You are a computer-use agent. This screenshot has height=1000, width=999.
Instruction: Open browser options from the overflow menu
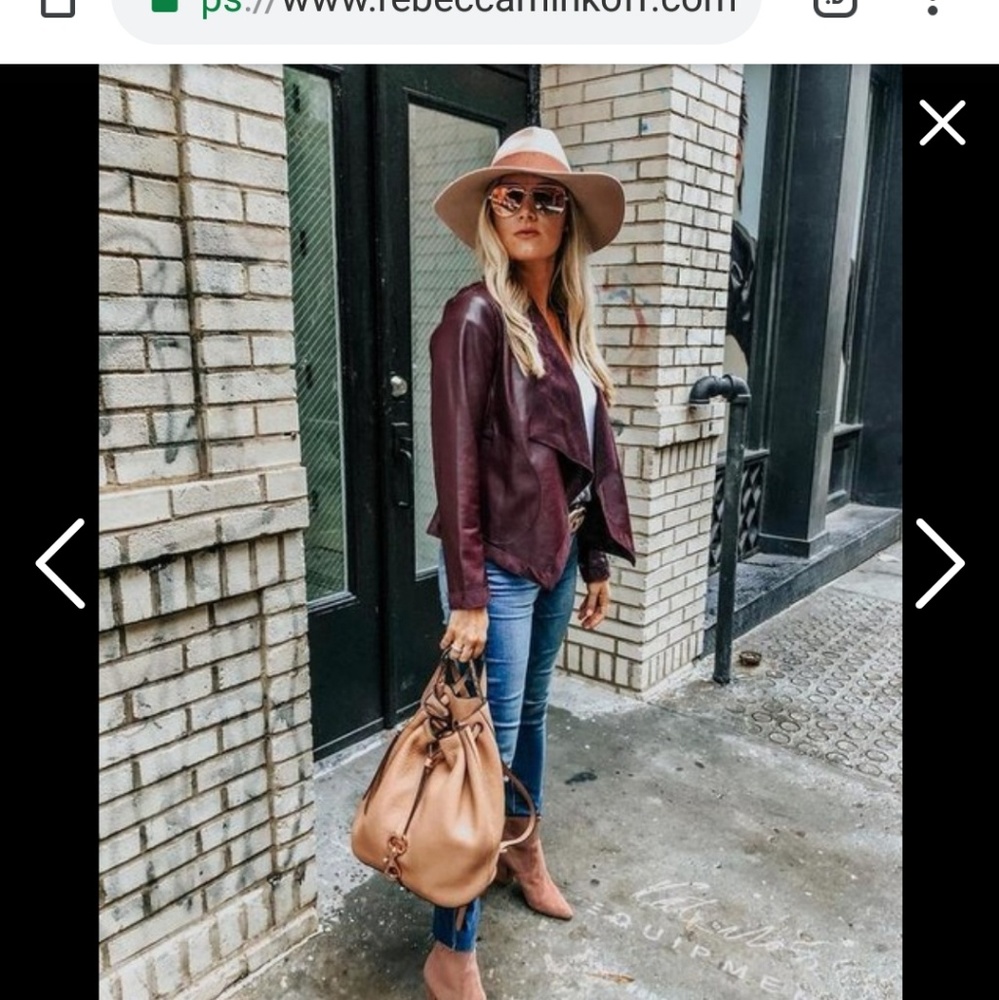pyautogui.click(x=932, y=8)
